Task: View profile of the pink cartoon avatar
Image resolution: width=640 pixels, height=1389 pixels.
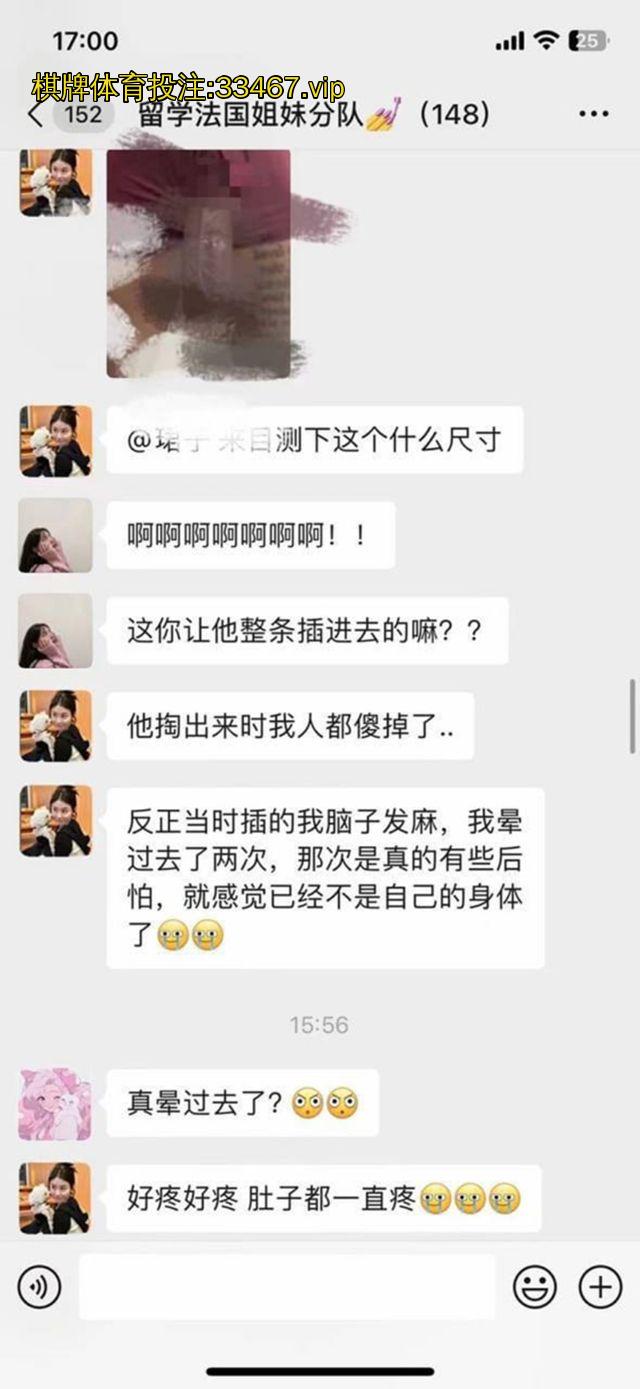Action: click(x=55, y=1104)
